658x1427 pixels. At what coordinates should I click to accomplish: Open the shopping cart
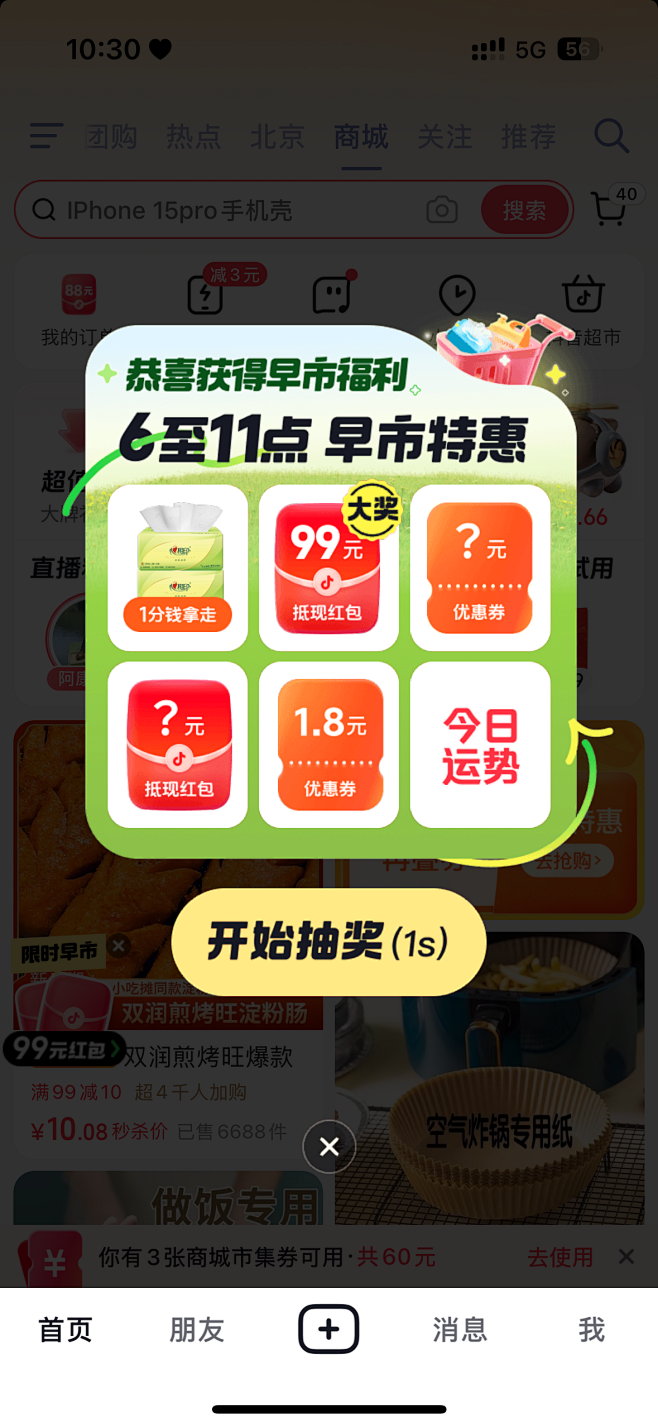pos(610,209)
